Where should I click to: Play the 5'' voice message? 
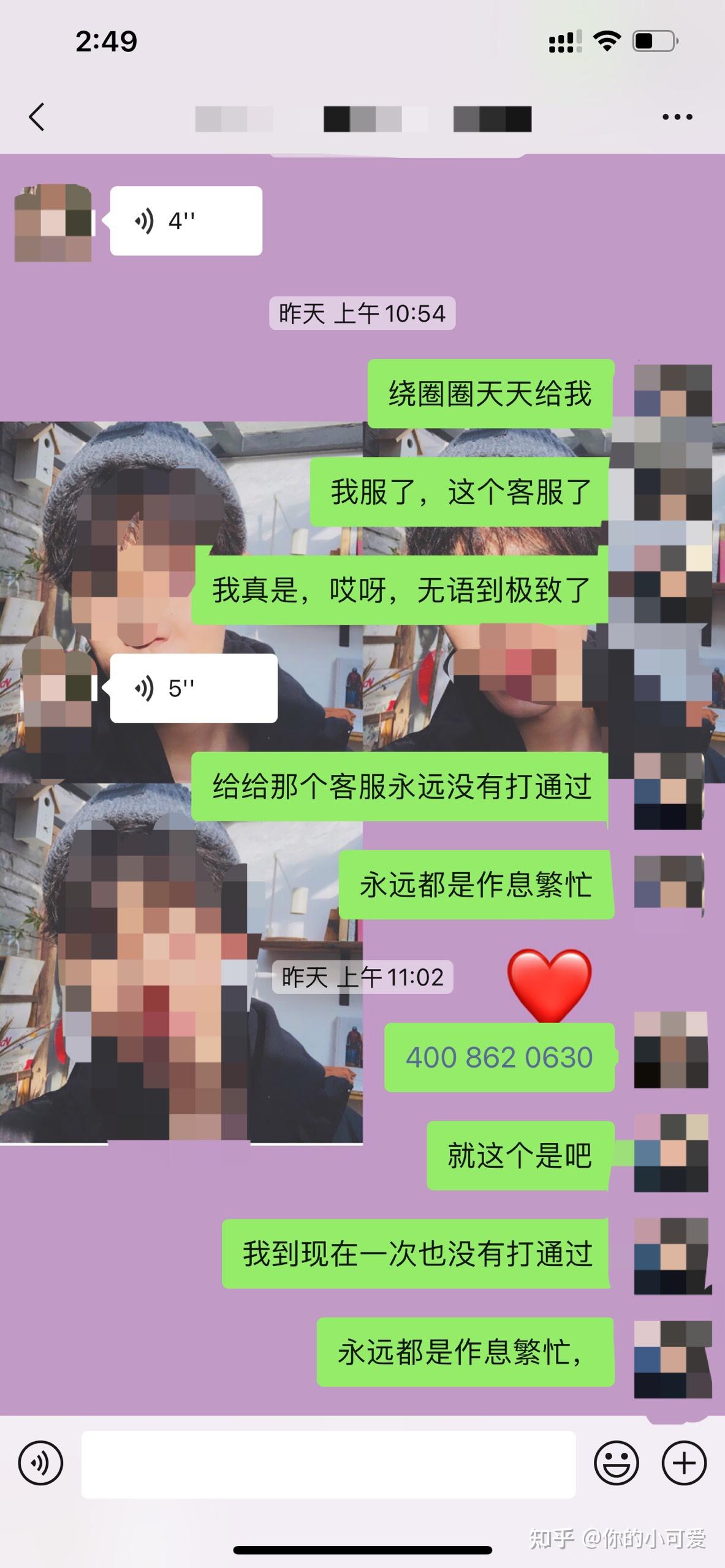[x=193, y=688]
